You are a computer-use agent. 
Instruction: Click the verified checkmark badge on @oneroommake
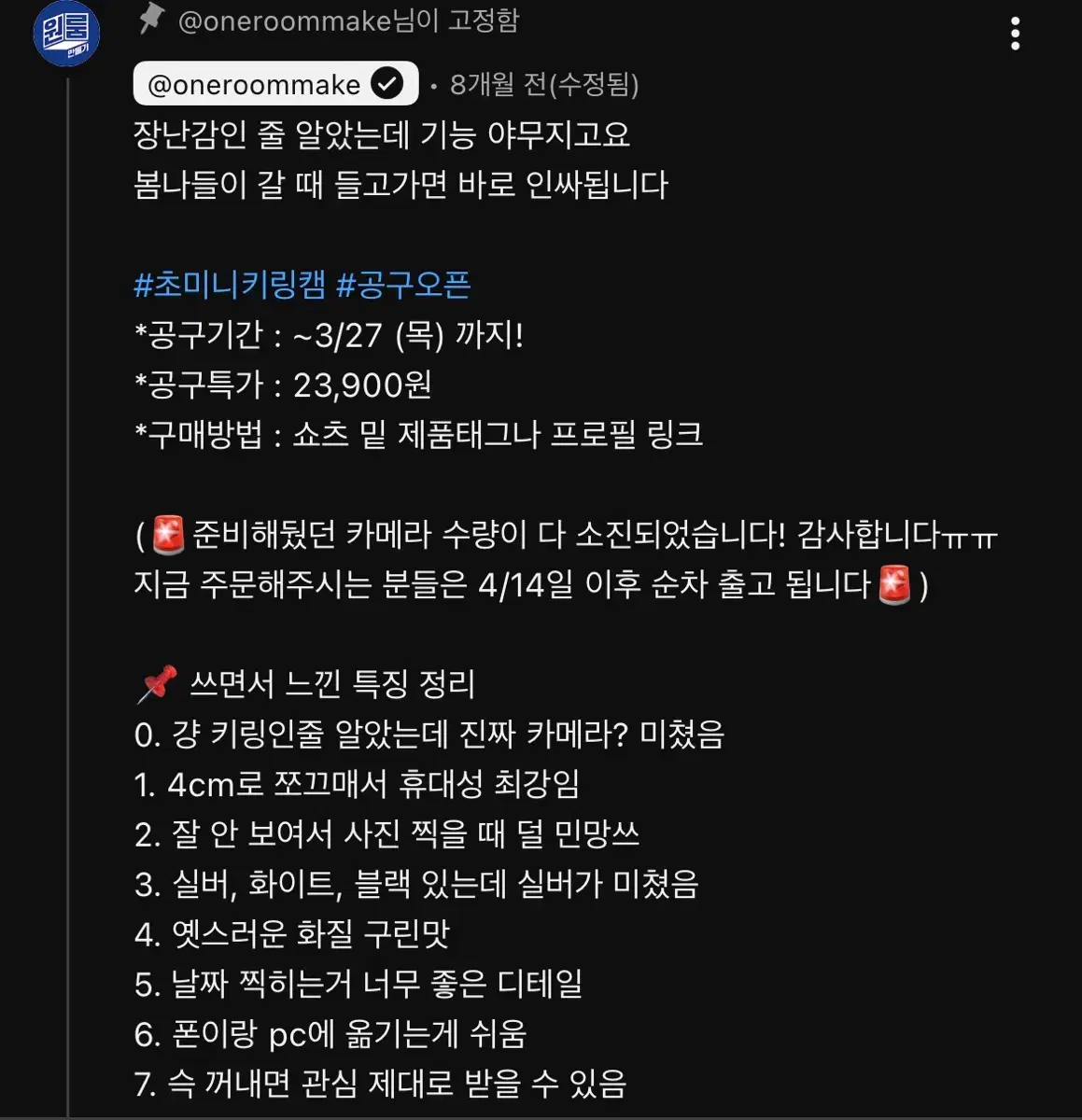389,83
